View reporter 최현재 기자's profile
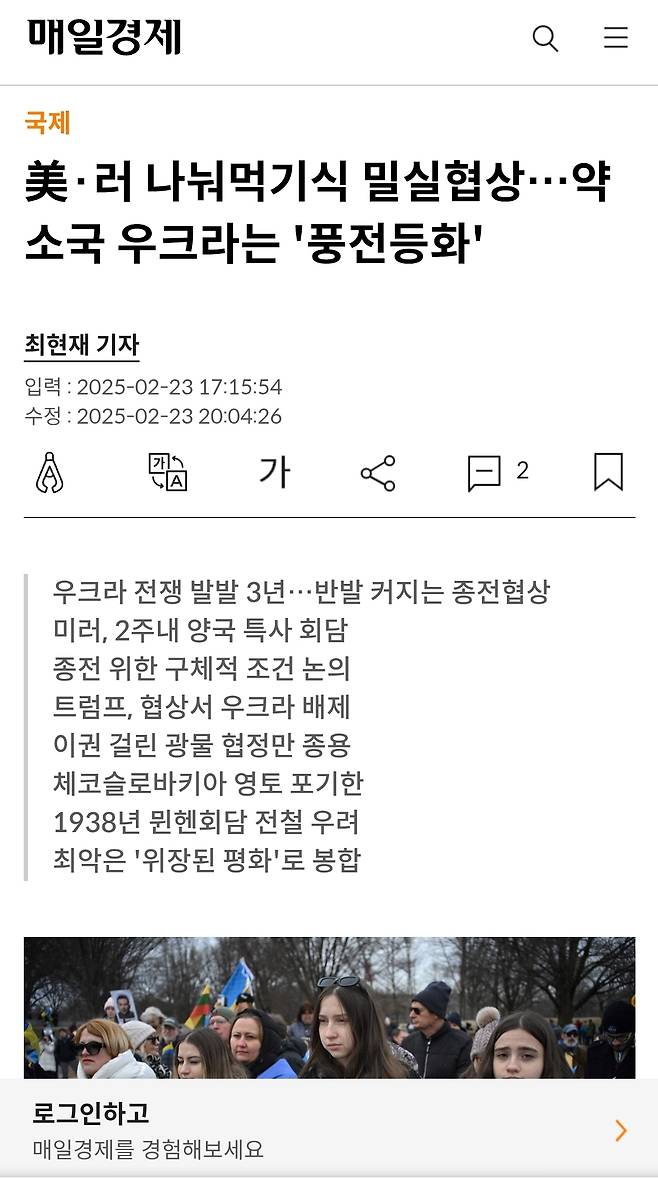The width and height of the screenshot is (658, 1178). [82, 345]
